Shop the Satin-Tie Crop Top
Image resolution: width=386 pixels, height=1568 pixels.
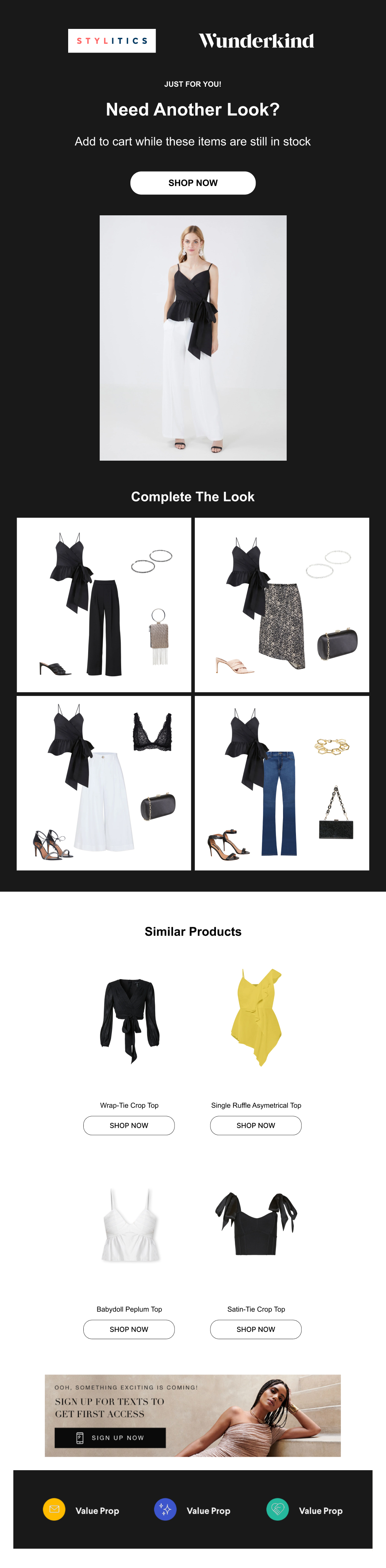(256, 1329)
